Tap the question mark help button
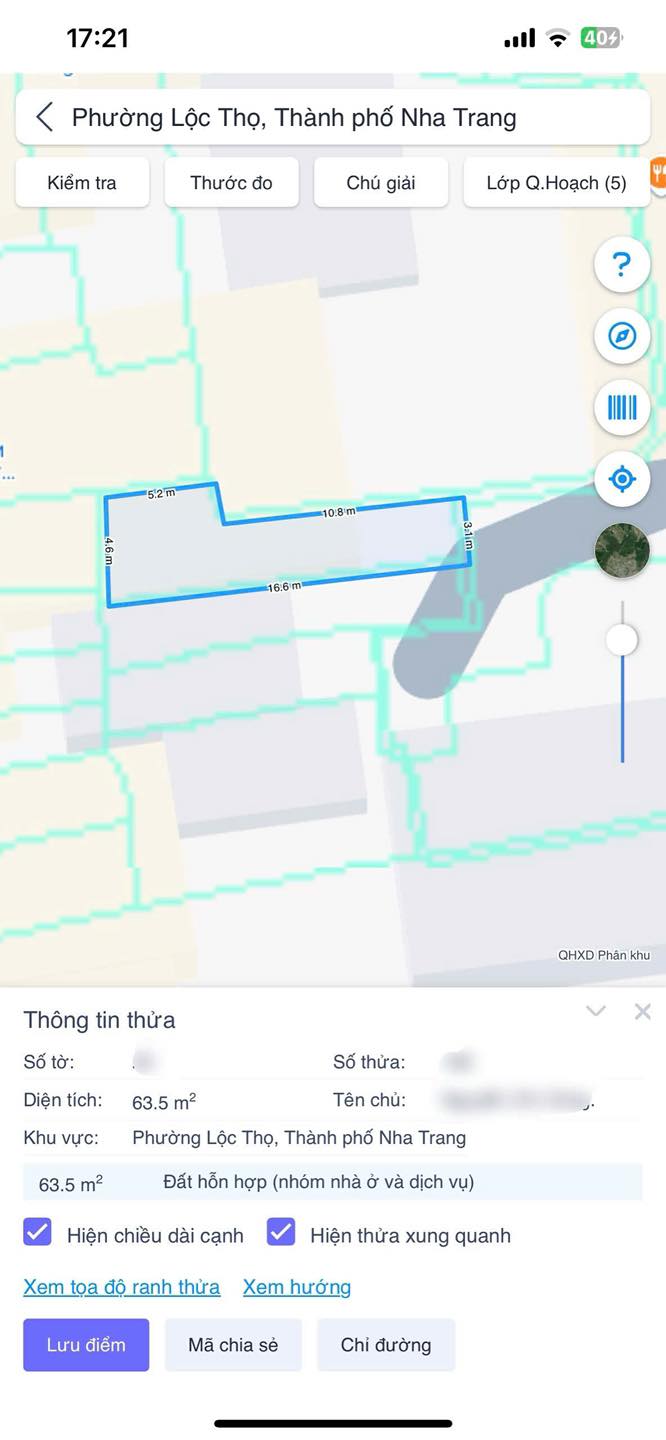Image resolution: width=666 pixels, height=1440 pixels. pyautogui.click(x=622, y=265)
